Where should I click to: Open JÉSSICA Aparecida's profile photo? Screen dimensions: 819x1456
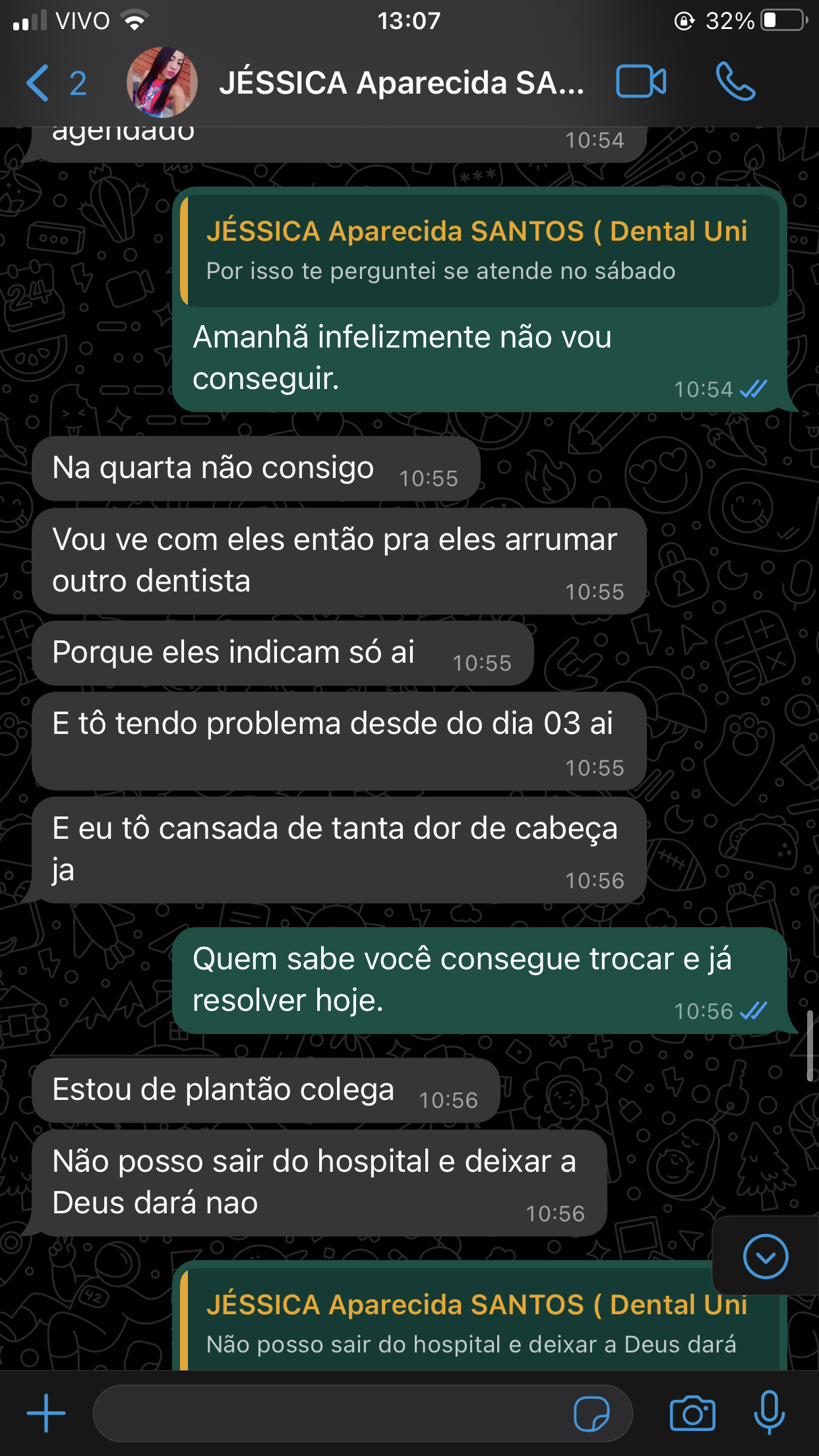[x=162, y=83]
